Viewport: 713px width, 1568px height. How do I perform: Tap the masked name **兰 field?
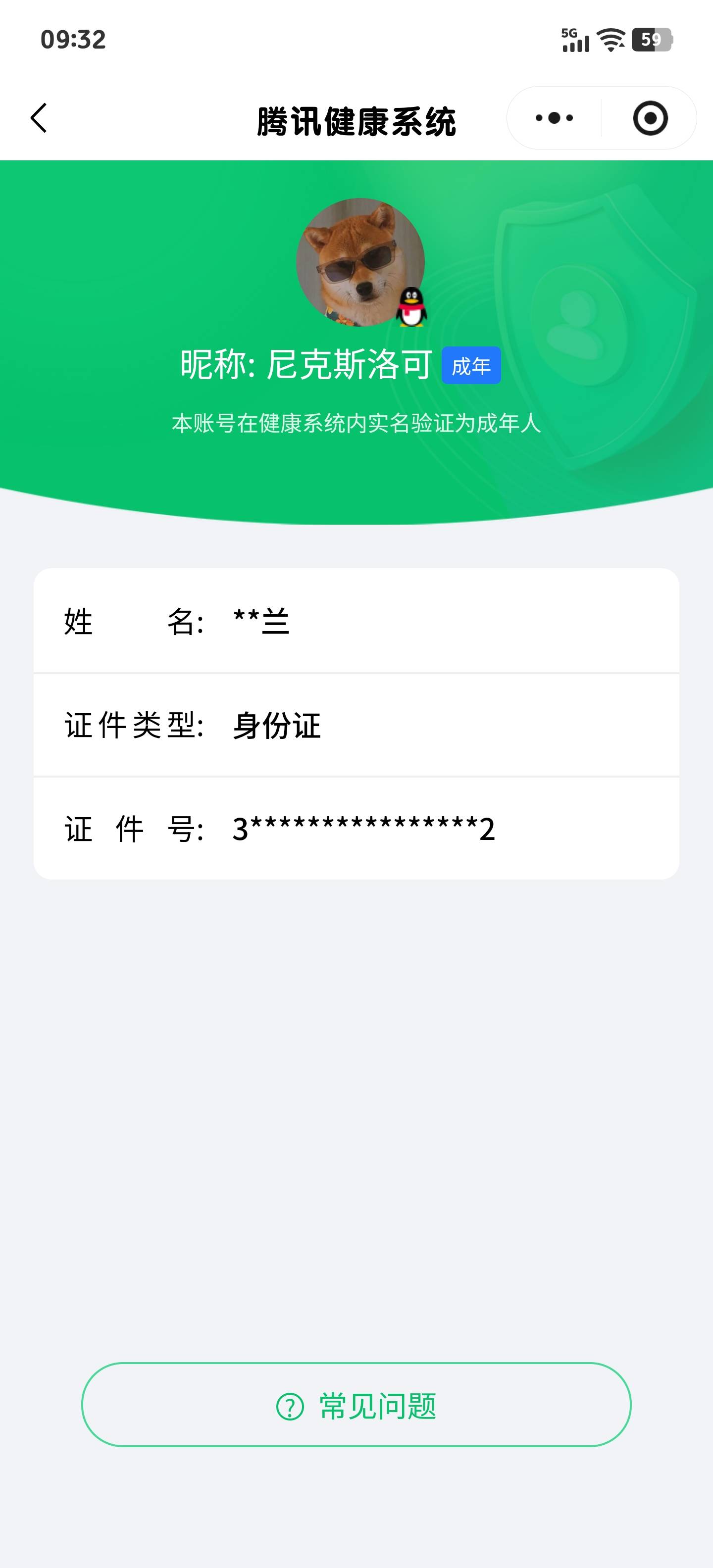pyautogui.click(x=262, y=621)
